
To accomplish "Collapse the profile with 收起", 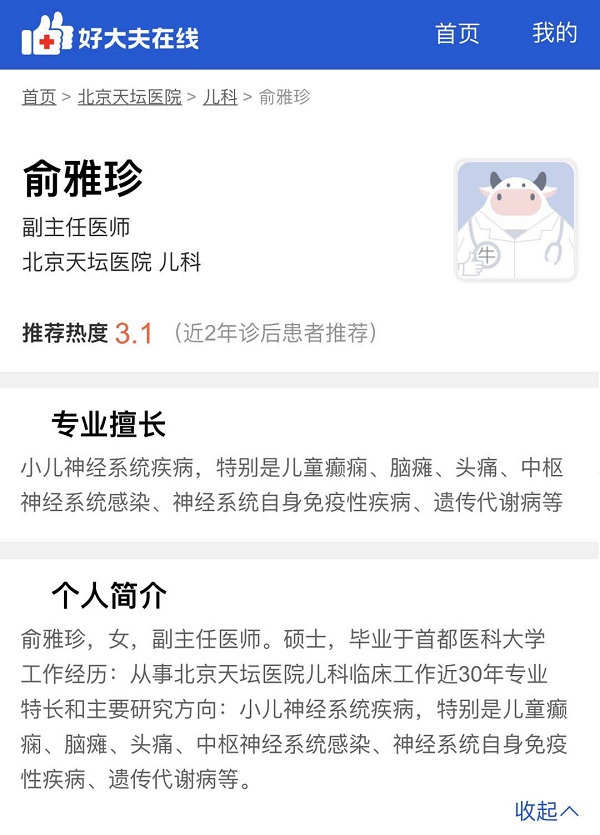I will click(546, 810).
